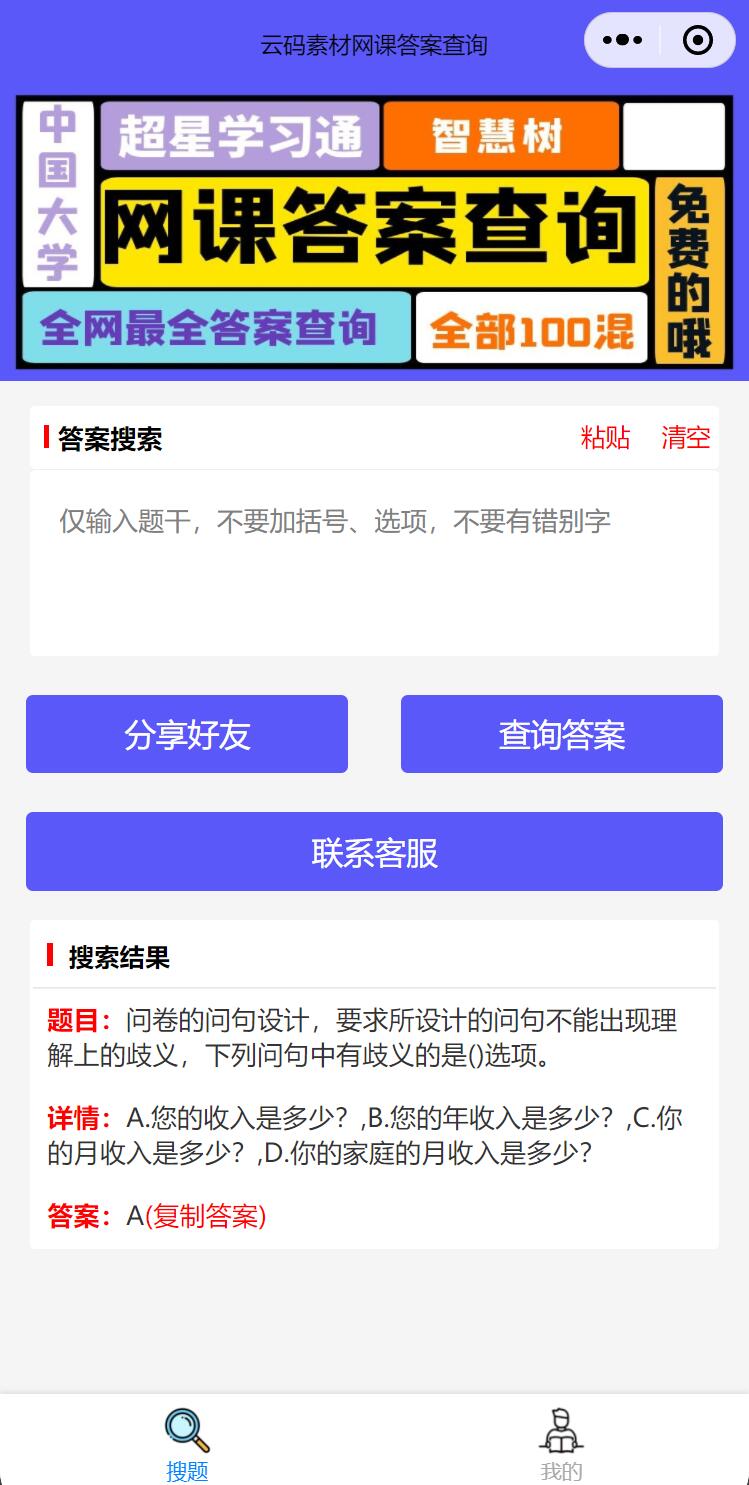This screenshot has height=1485, width=749.
Task: Tap the 我的 person icon
Action: coord(561,1430)
